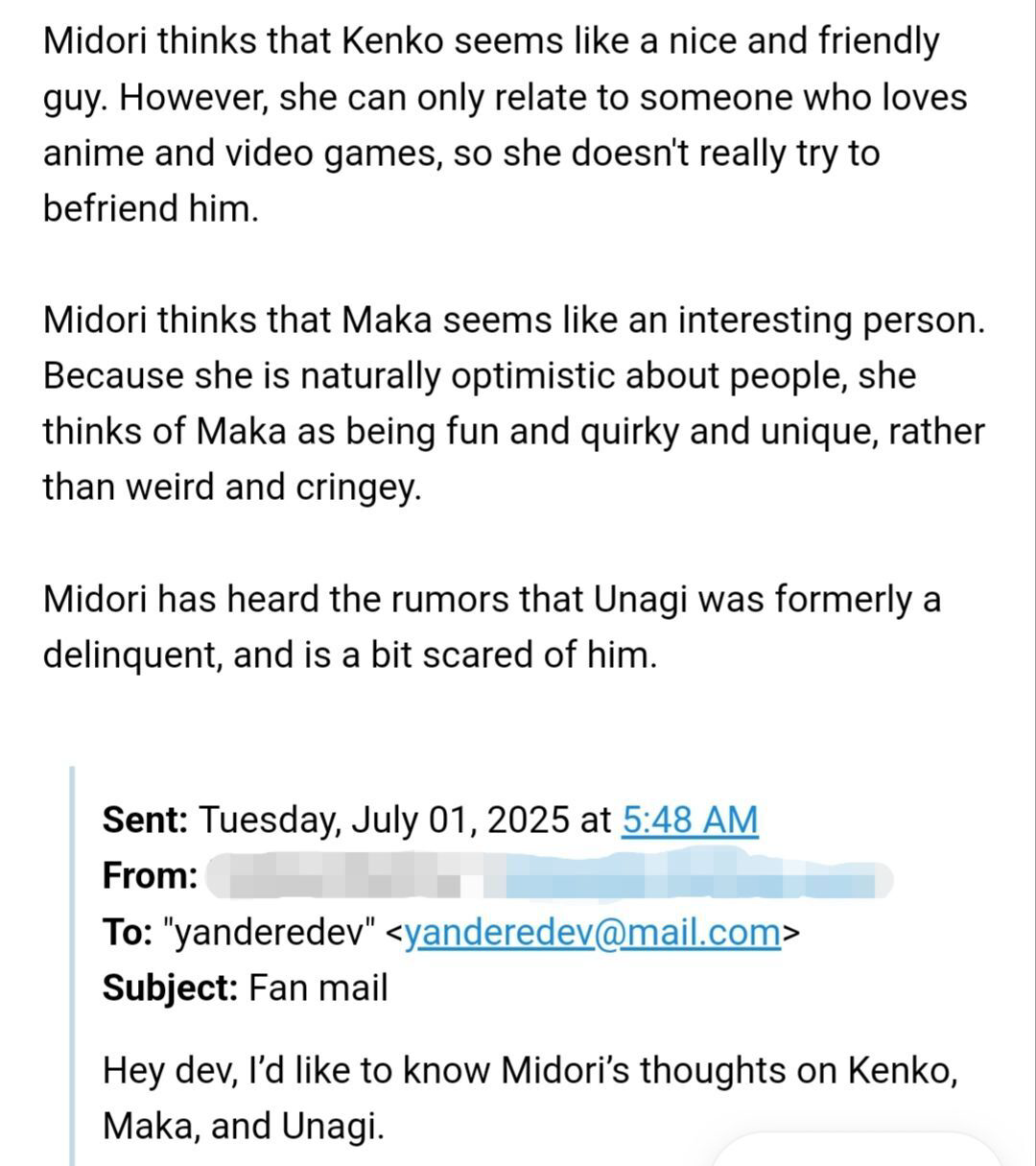Tap the 5:48 AM time link
This screenshot has height=1166, width=1036.
(691, 821)
